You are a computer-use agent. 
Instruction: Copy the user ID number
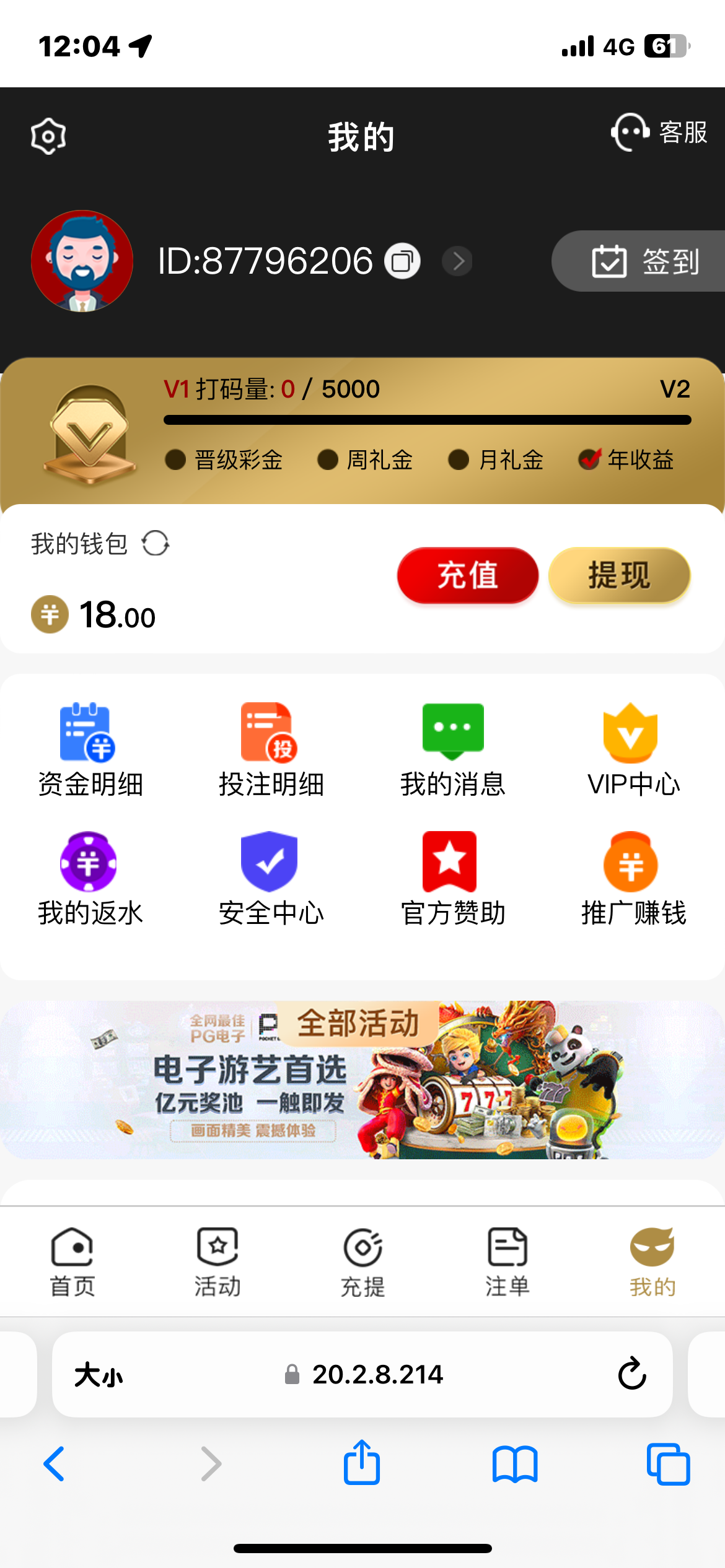click(402, 261)
